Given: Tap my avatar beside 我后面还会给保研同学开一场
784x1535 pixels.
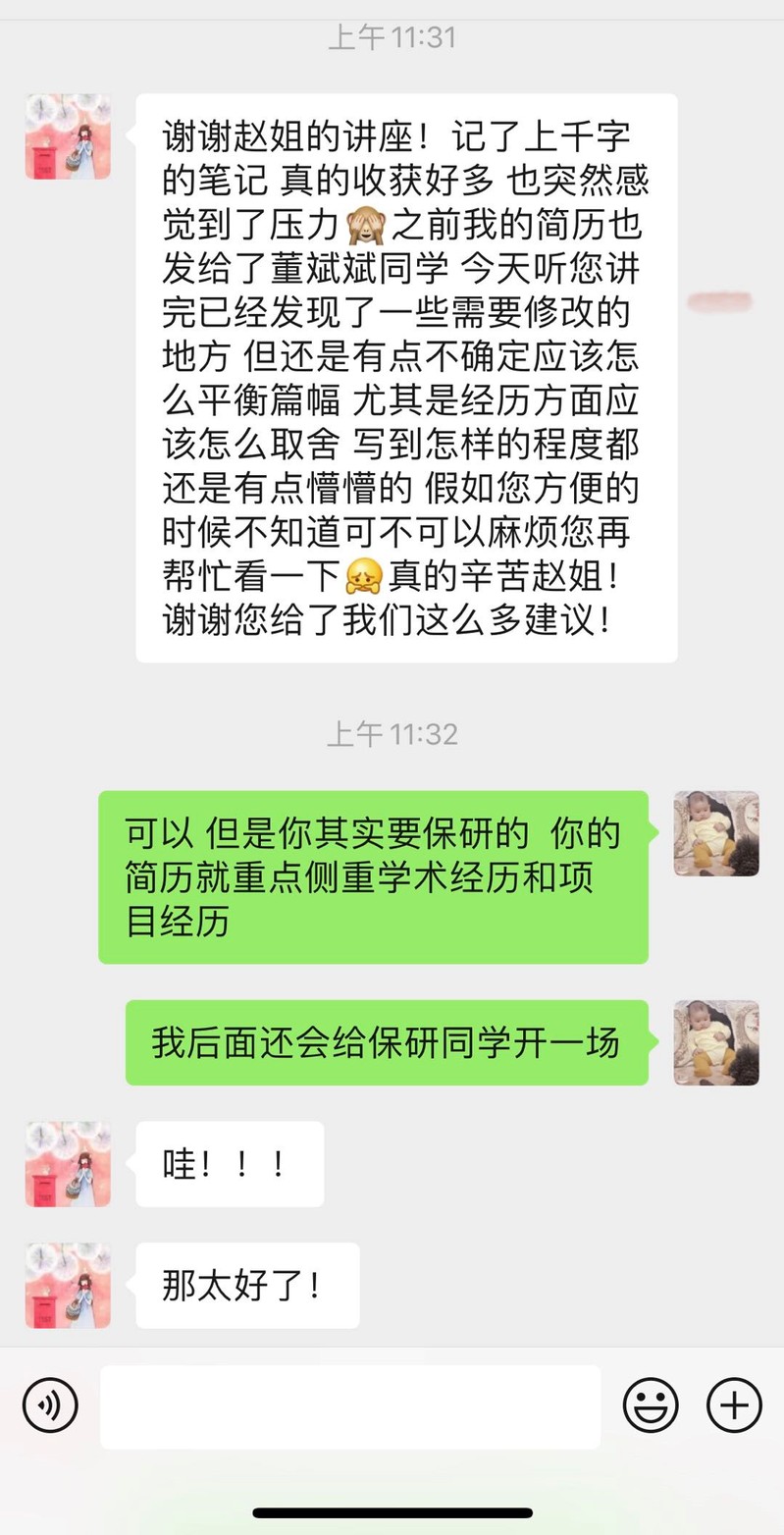Looking at the screenshot, I should 716,1042.
